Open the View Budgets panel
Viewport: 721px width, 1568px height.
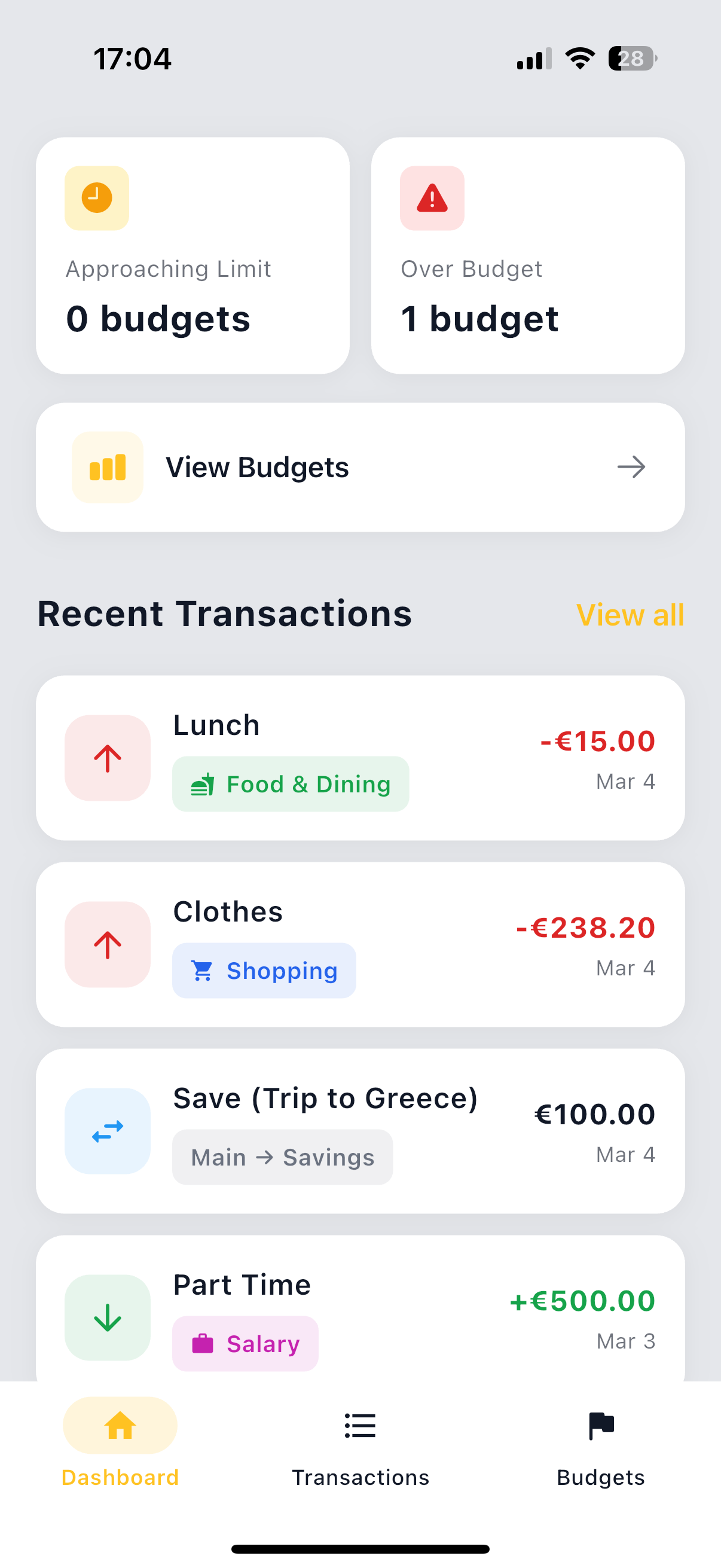[361, 467]
